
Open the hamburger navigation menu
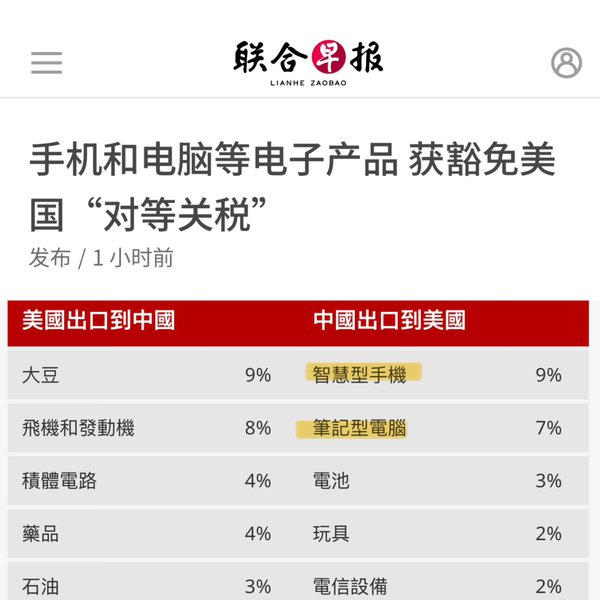click(x=46, y=63)
